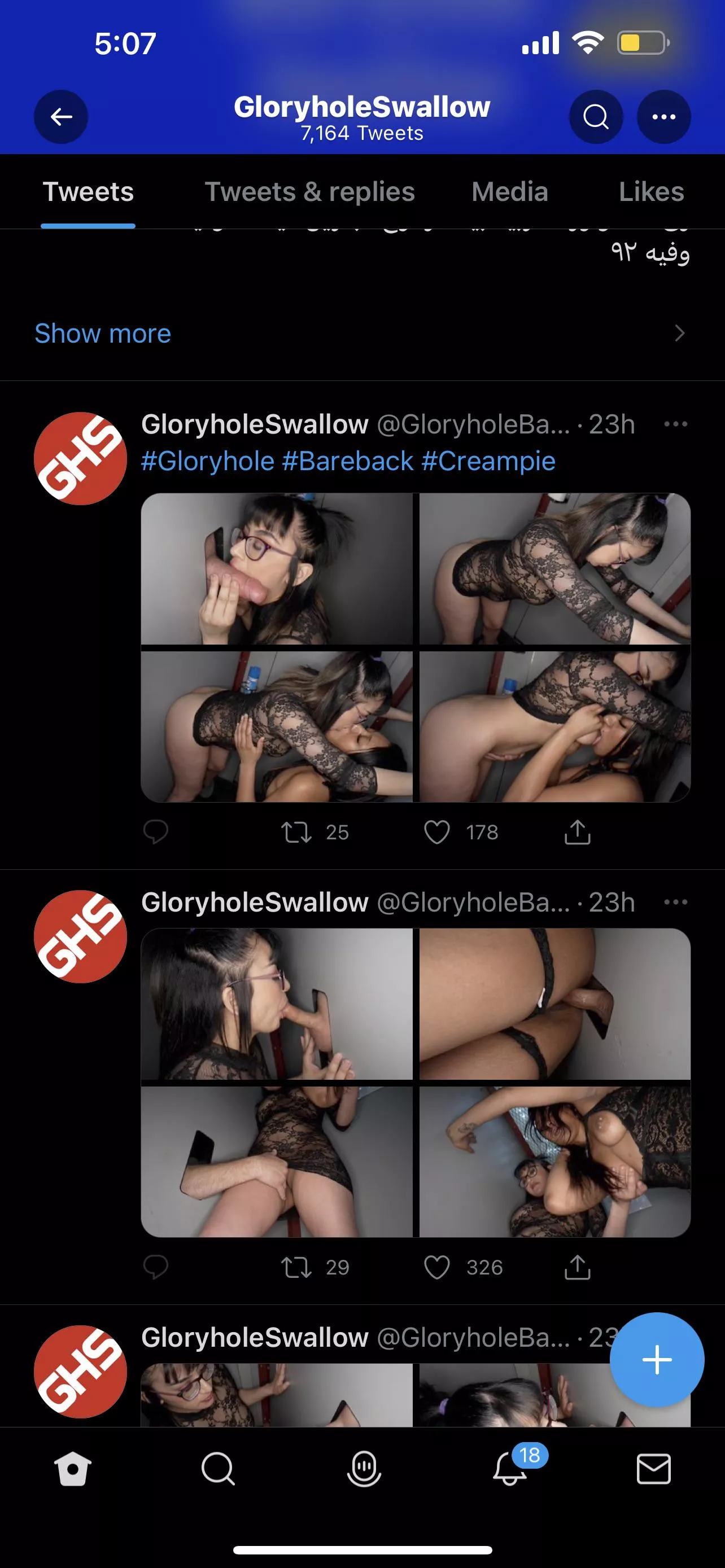
Task: Compose a new tweet
Action: click(x=656, y=1360)
